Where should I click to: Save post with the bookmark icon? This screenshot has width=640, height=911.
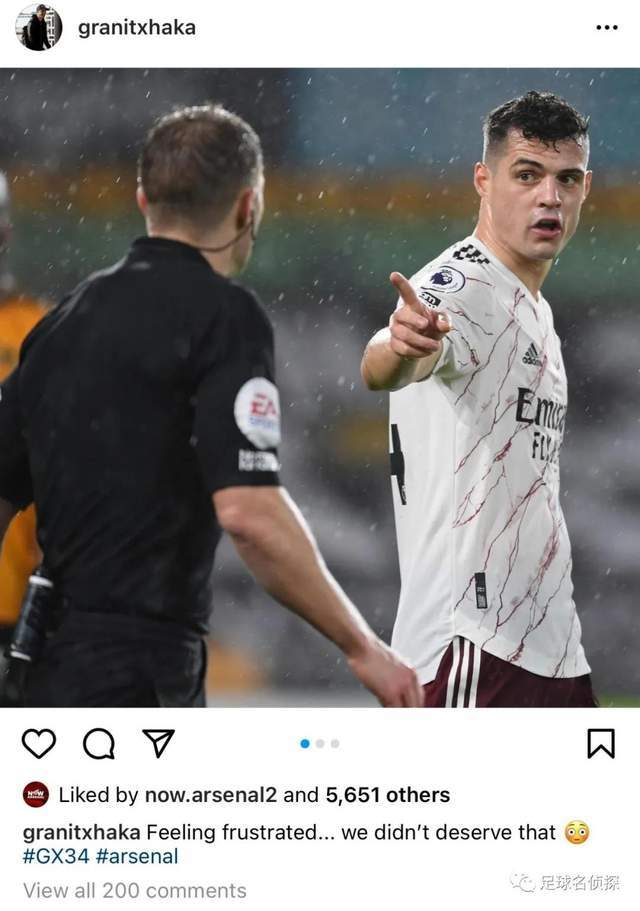pos(600,743)
